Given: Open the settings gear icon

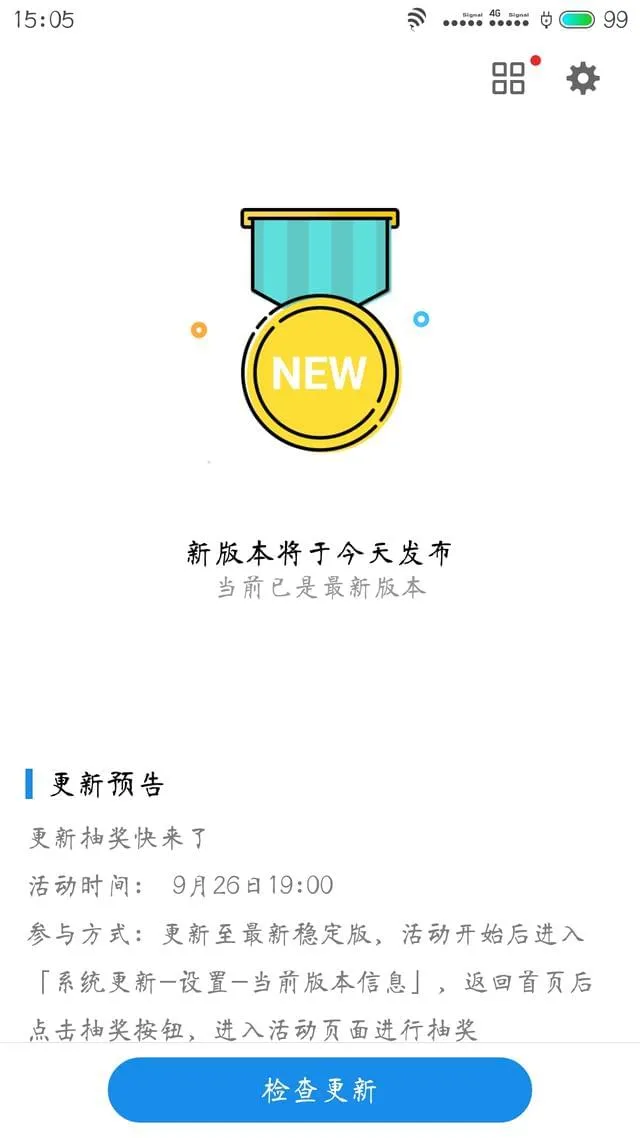Looking at the screenshot, I should [x=583, y=78].
